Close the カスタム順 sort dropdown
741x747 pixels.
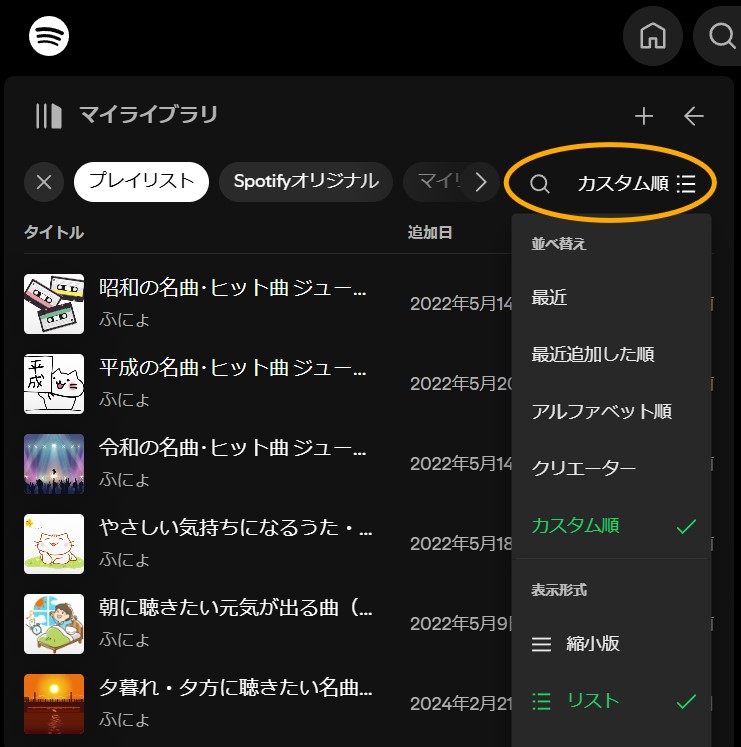coord(636,184)
